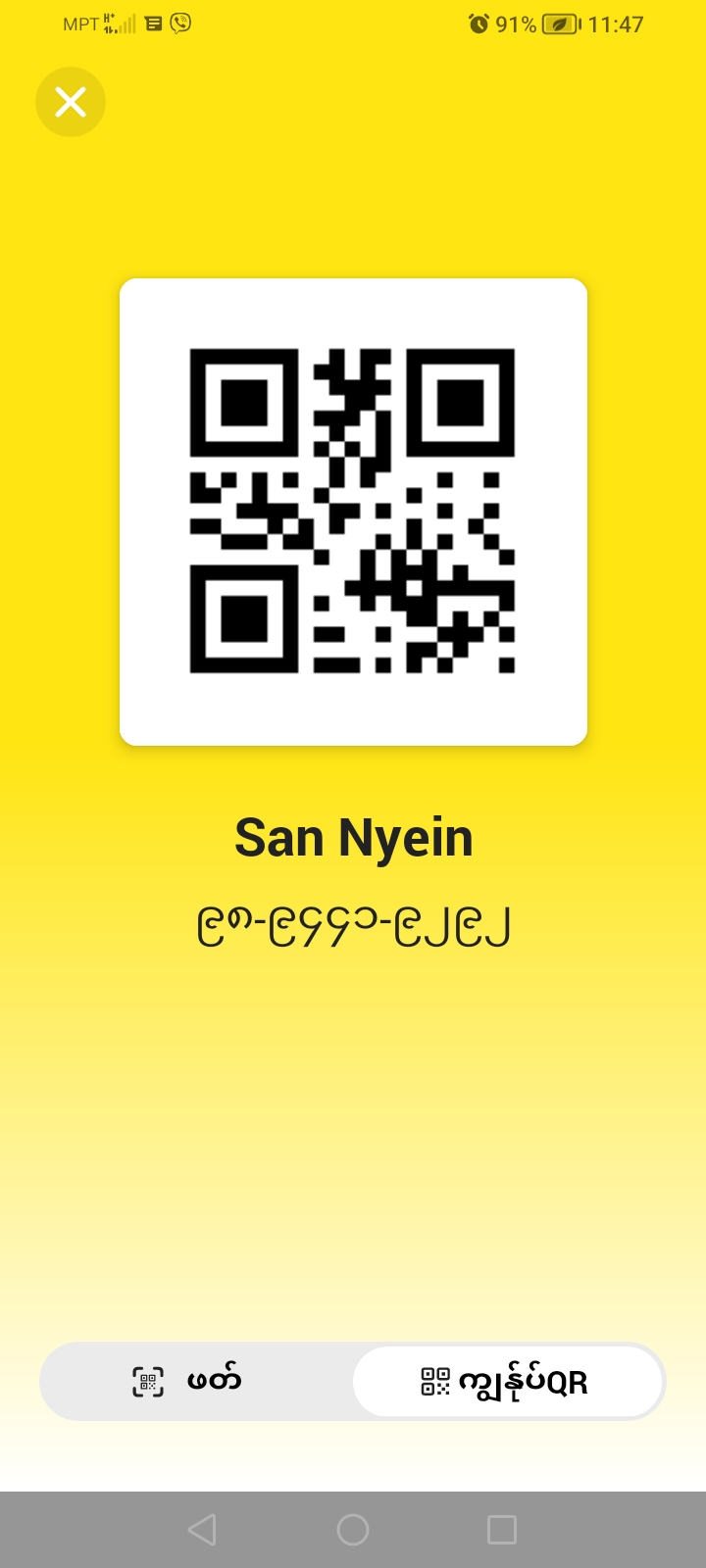706x1568 pixels.
Task: Go to the phone home screen
Action: pos(353,1530)
